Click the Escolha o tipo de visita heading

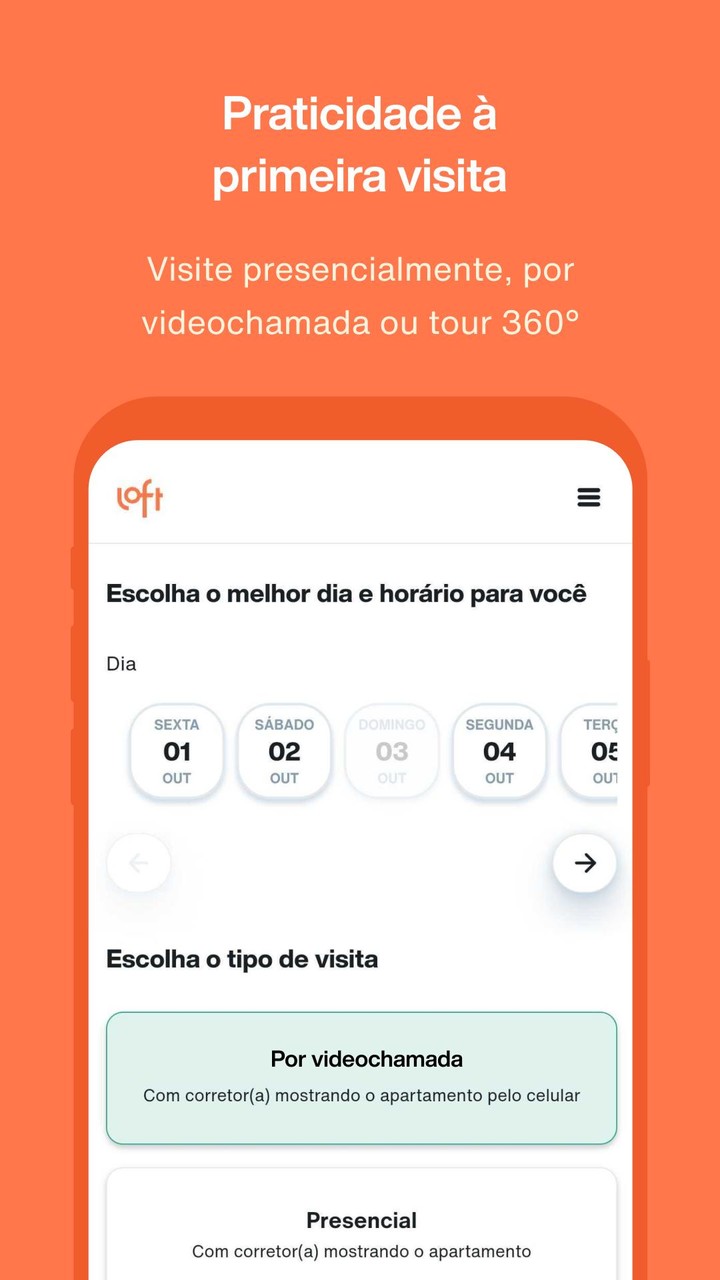(242, 958)
